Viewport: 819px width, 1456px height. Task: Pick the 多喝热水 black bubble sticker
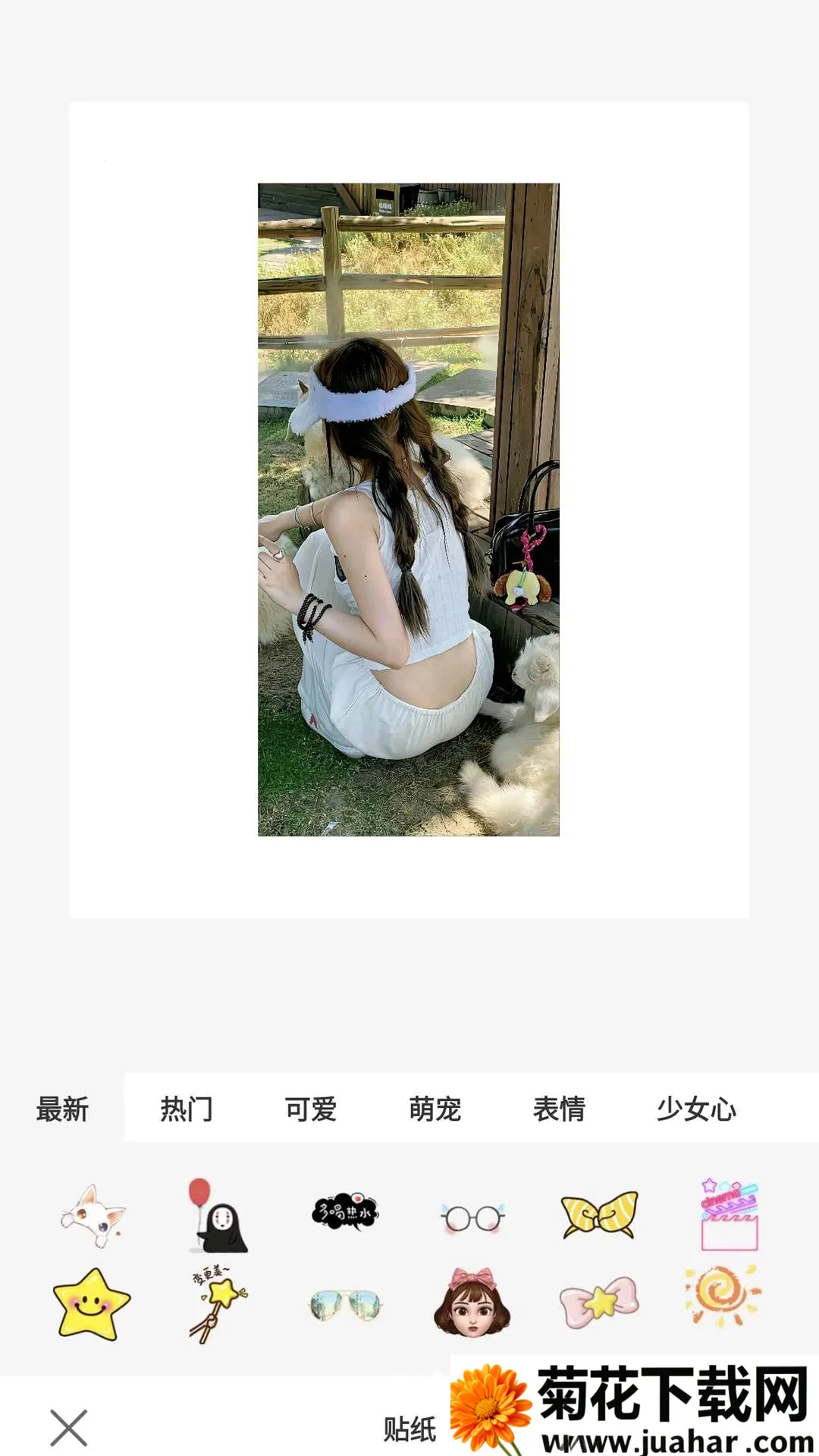[x=345, y=1212]
